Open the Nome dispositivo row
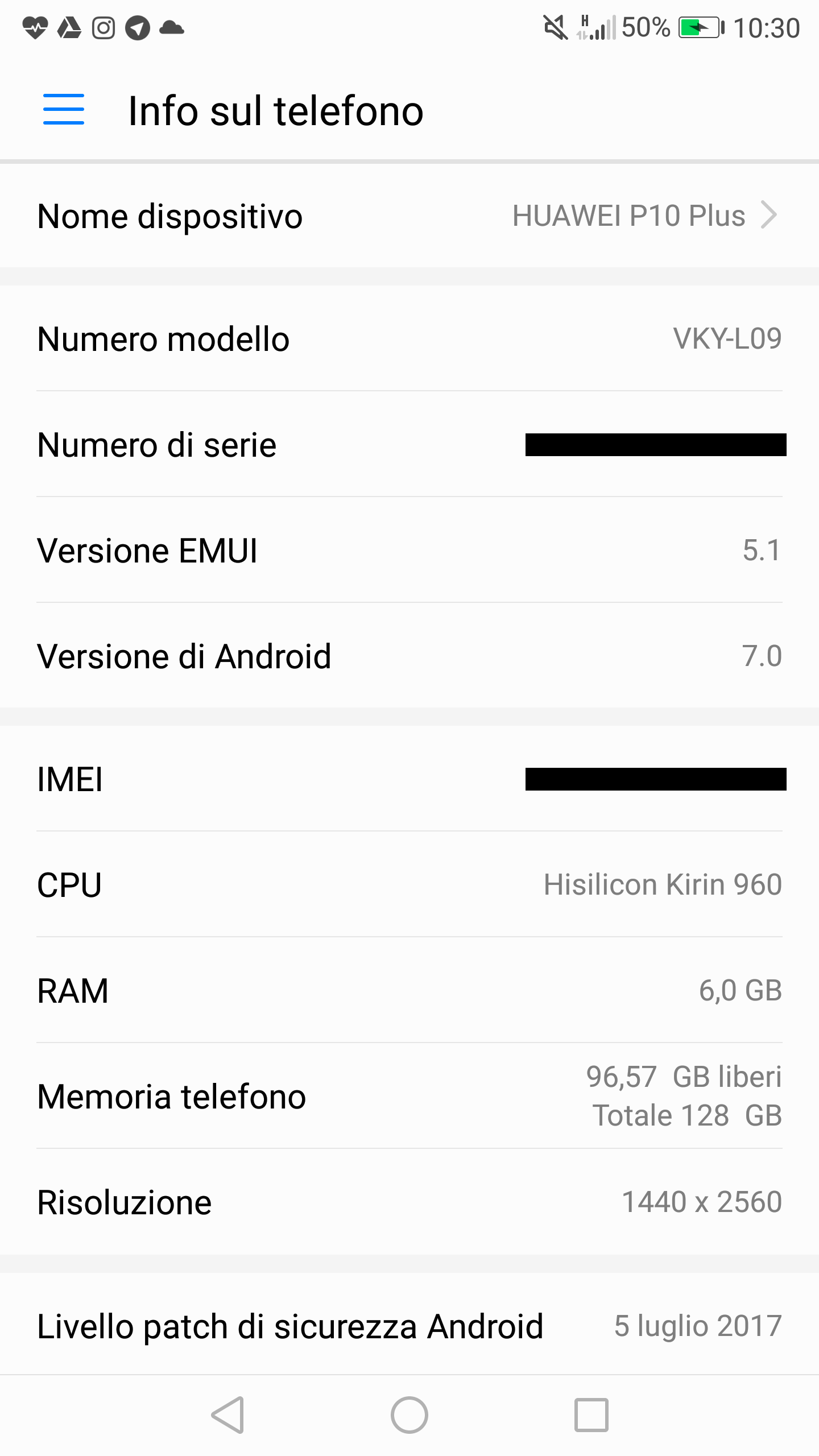Screen dimensions: 819x1456 click(408, 216)
